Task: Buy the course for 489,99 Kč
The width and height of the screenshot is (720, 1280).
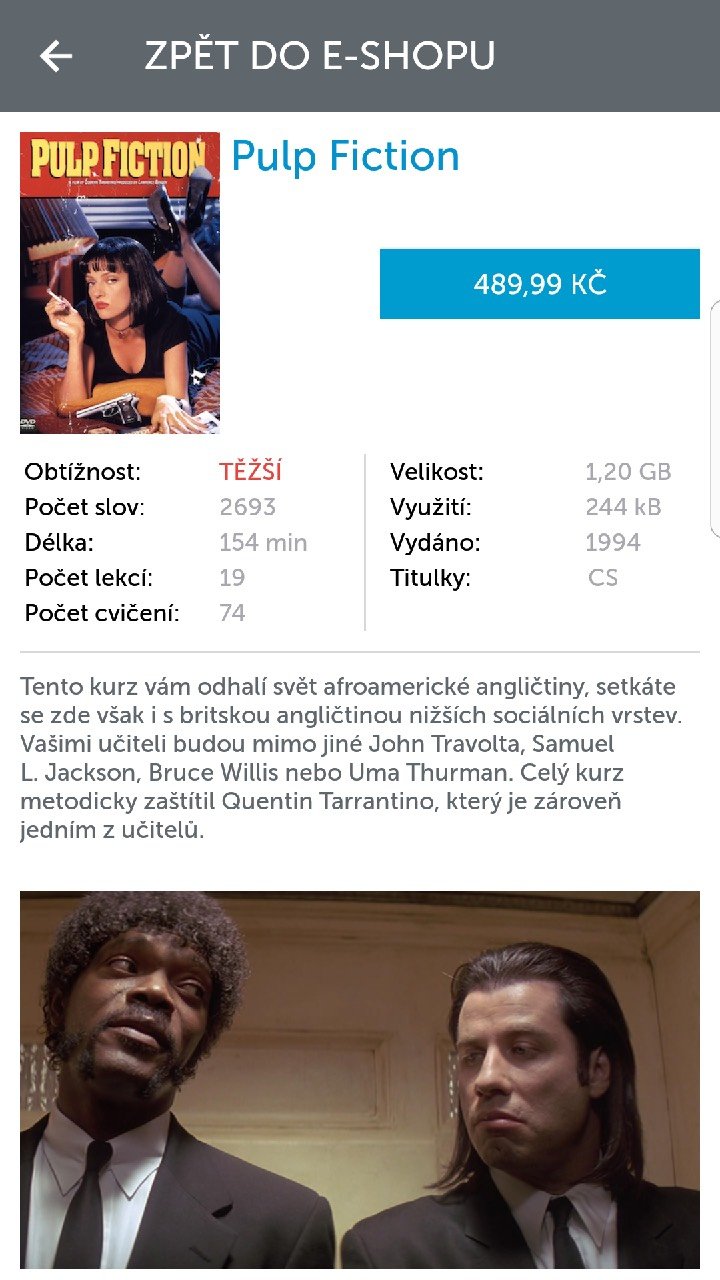Action: (x=539, y=284)
